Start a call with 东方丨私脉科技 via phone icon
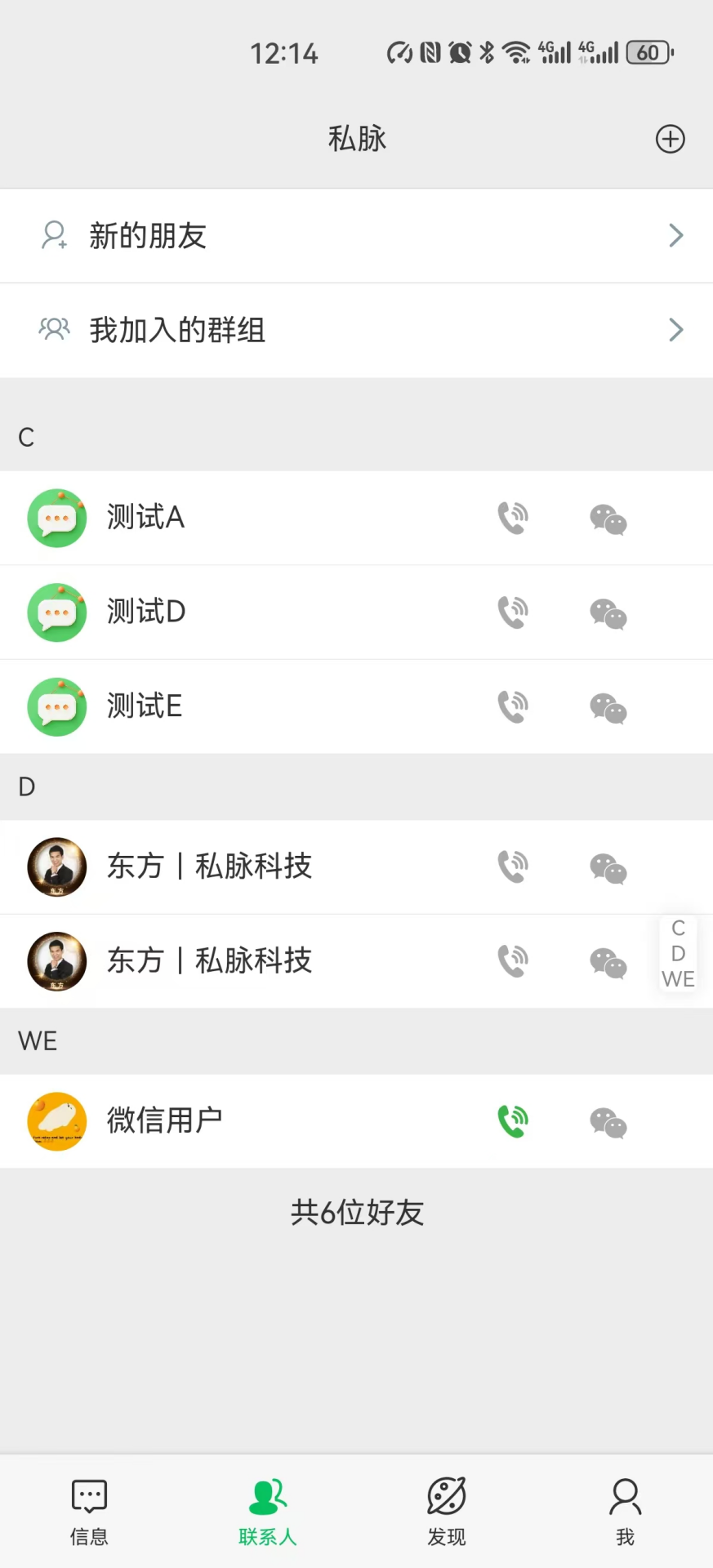Screen dimensions: 713x1568 point(513,866)
